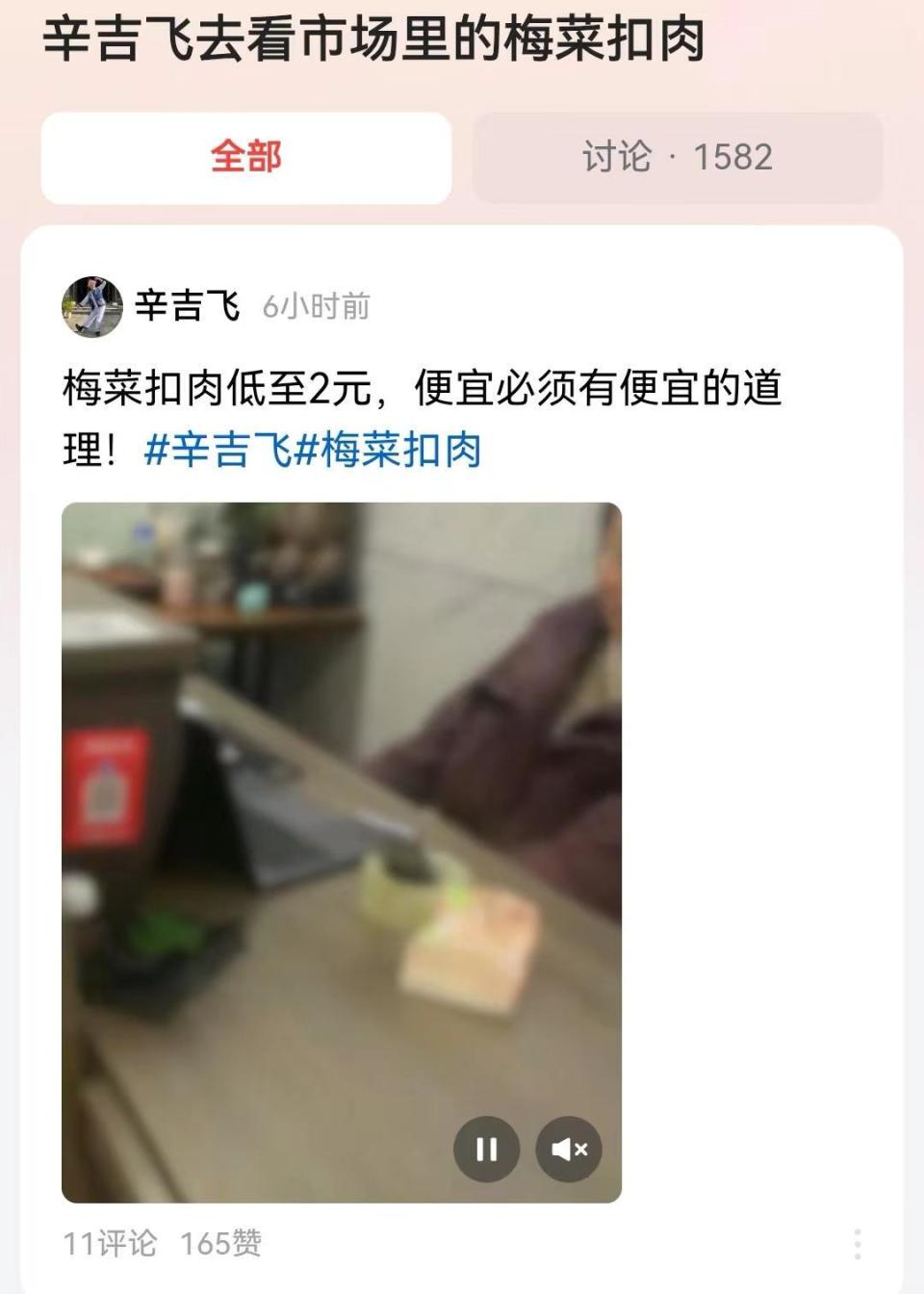Toggle like on the post with 165赞
The height and width of the screenshot is (1294, 924).
tap(221, 1244)
